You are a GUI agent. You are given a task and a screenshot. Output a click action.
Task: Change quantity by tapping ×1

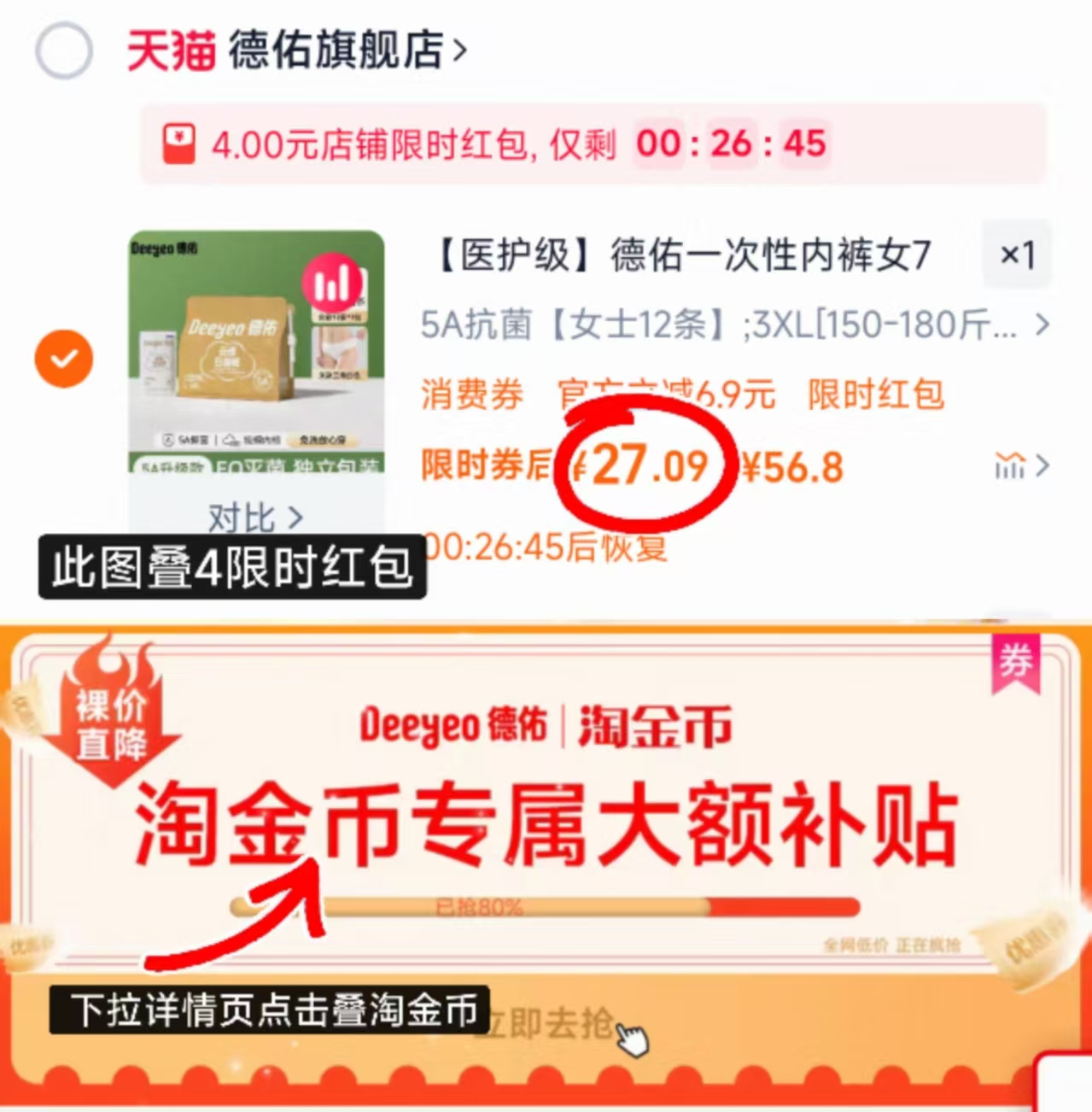[x=1016, y=256]
